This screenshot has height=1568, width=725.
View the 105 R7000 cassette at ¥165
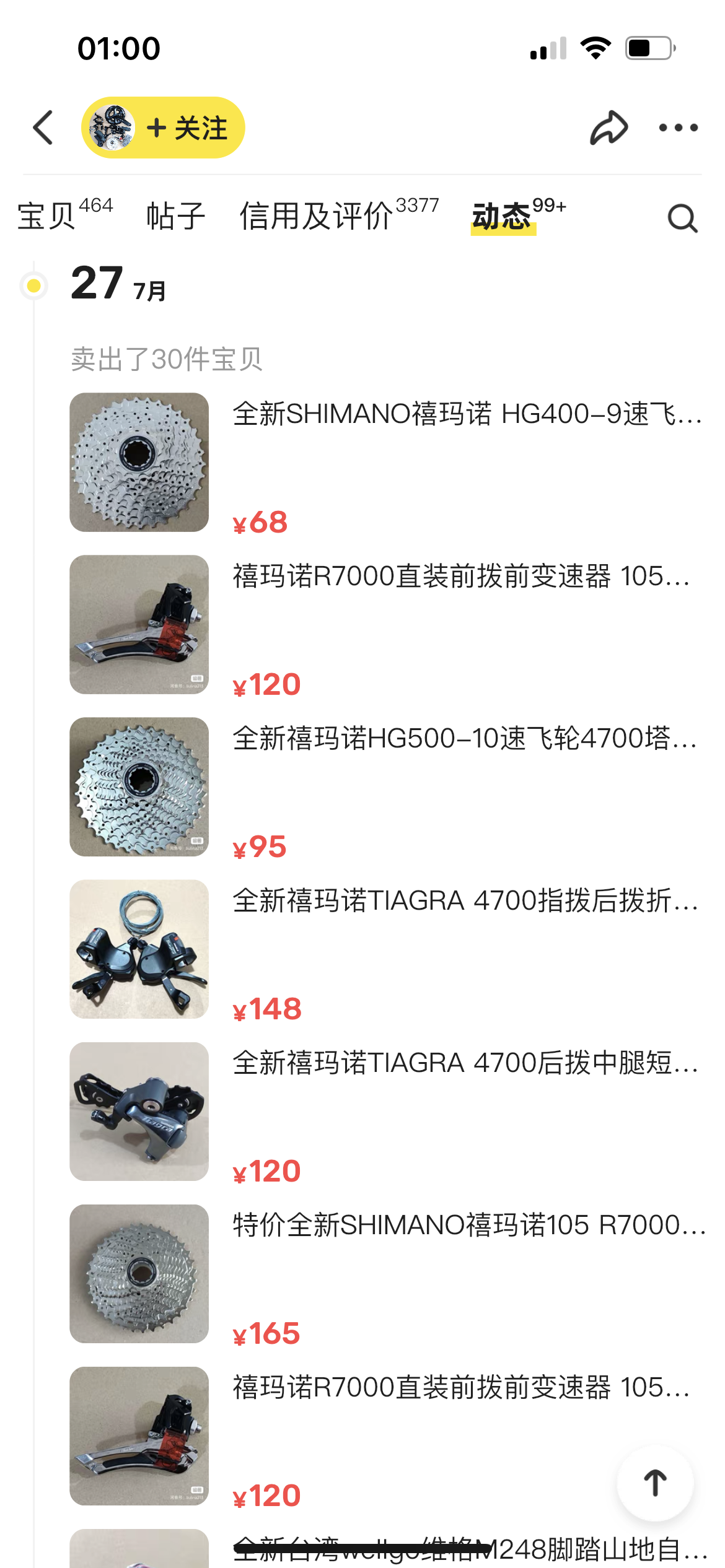468,1225
